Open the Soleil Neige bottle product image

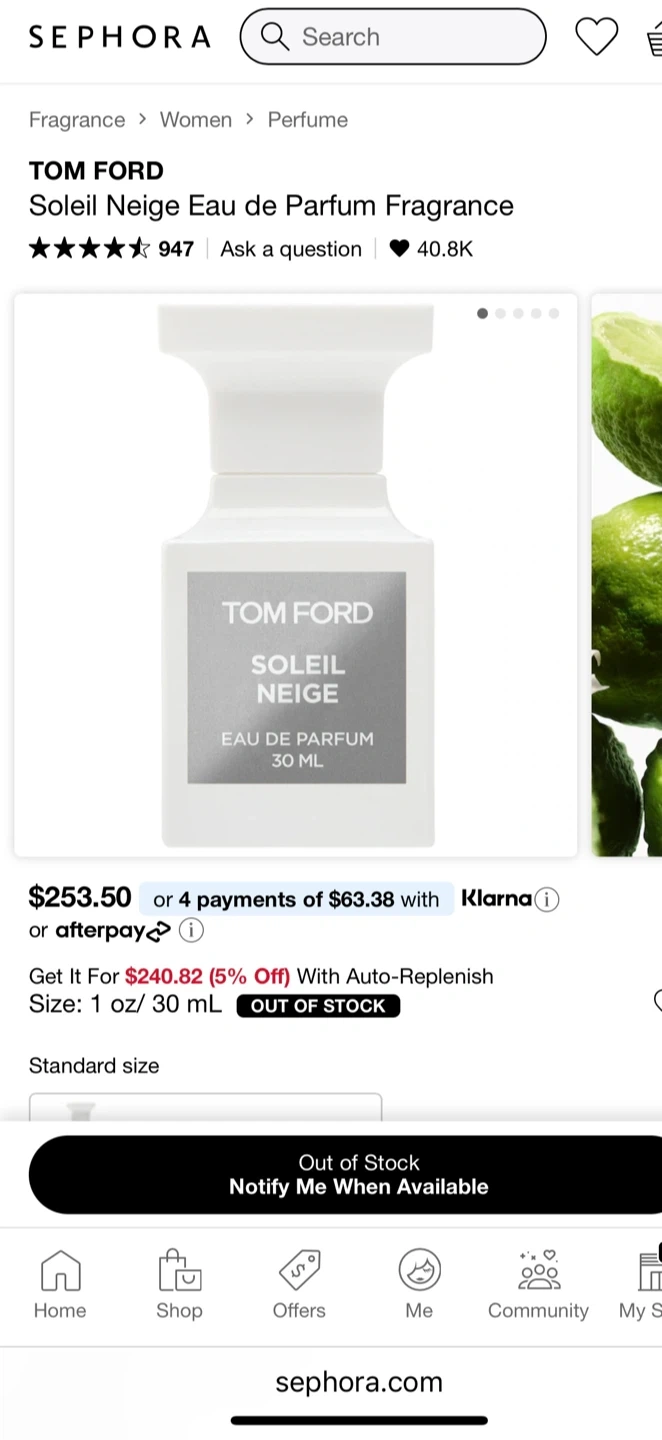(x=296, y=575)
